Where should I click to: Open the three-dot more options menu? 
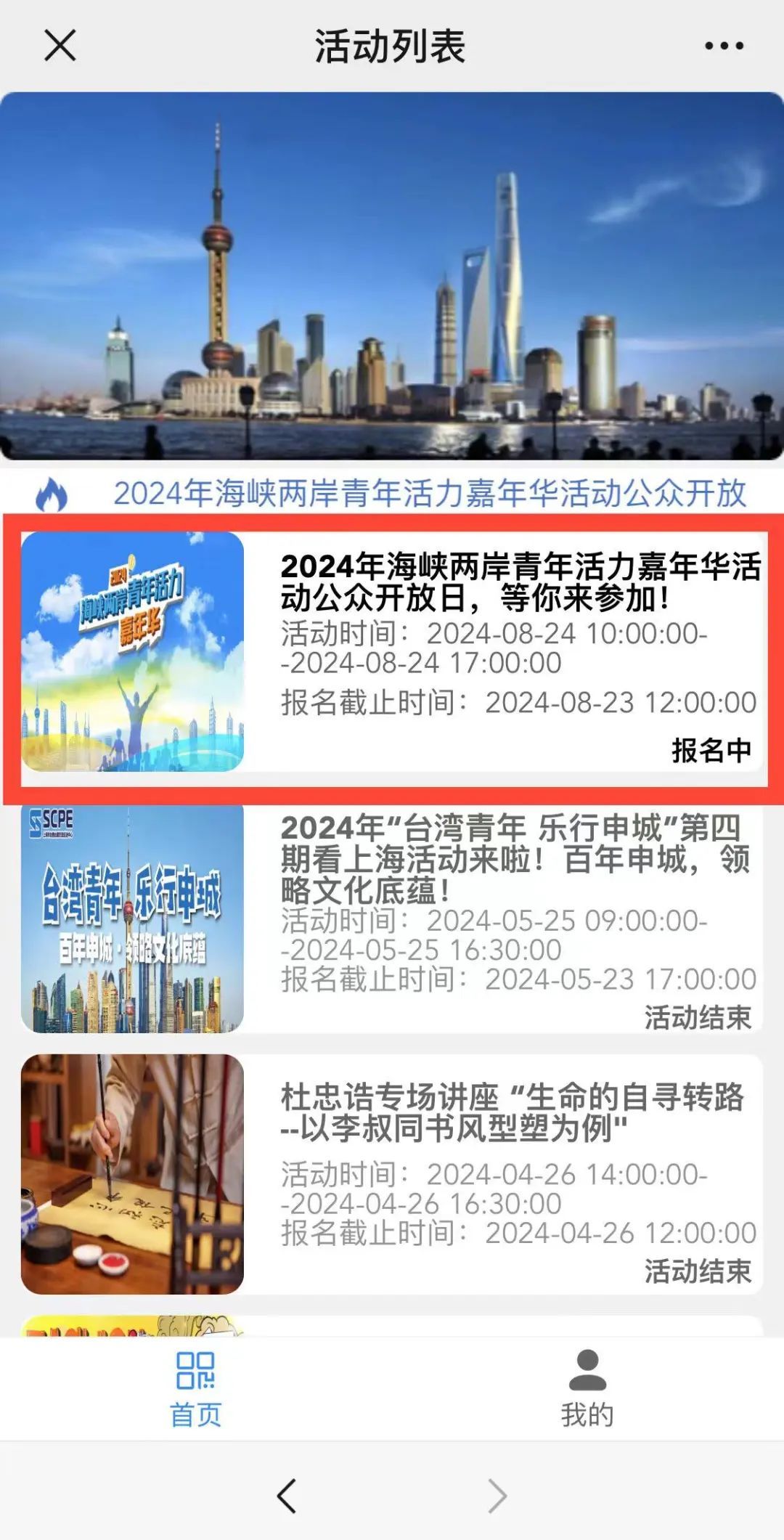pos(724,46)
